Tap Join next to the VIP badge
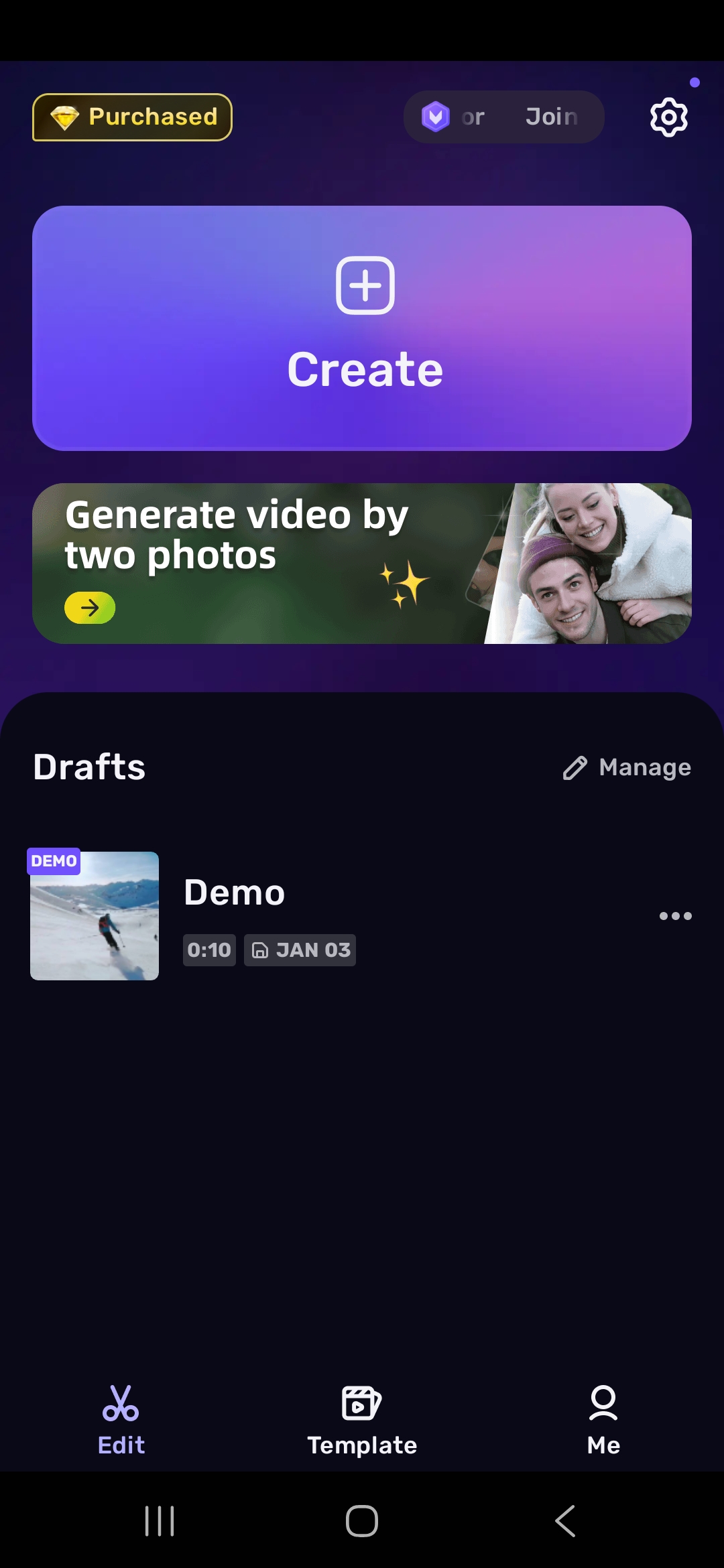Image resolution: width=724 pixels, height=1568 pixels. pyautogui.click(x=551, y=116)
